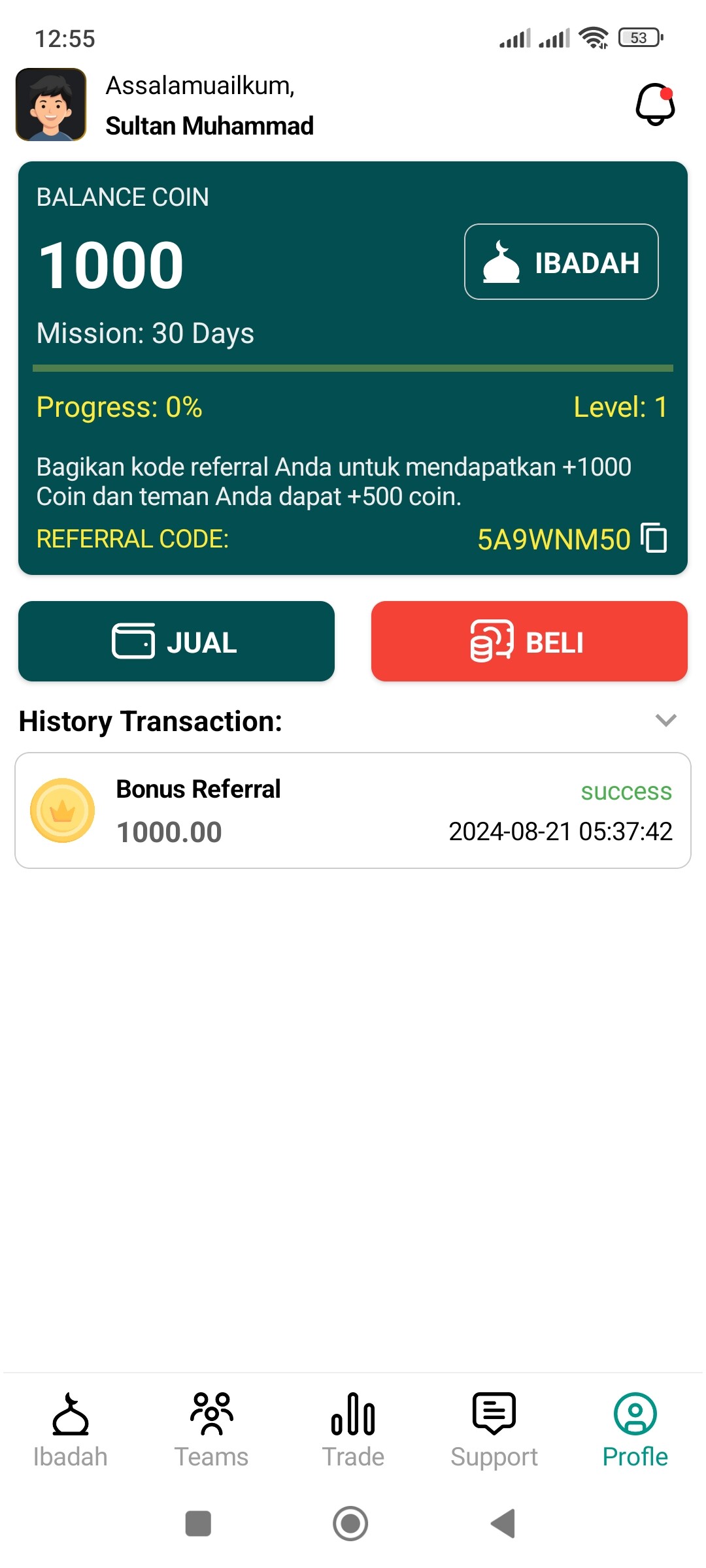
Task: Copy the referral code 5A9WNM50
Action: point(654,538)
